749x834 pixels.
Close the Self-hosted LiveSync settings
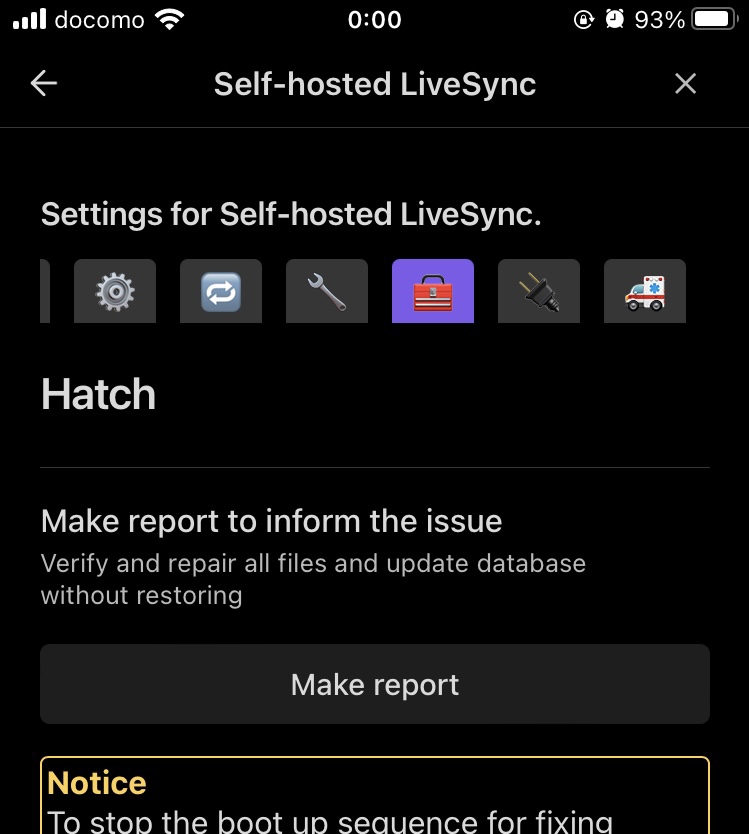(x=685, y=84)
